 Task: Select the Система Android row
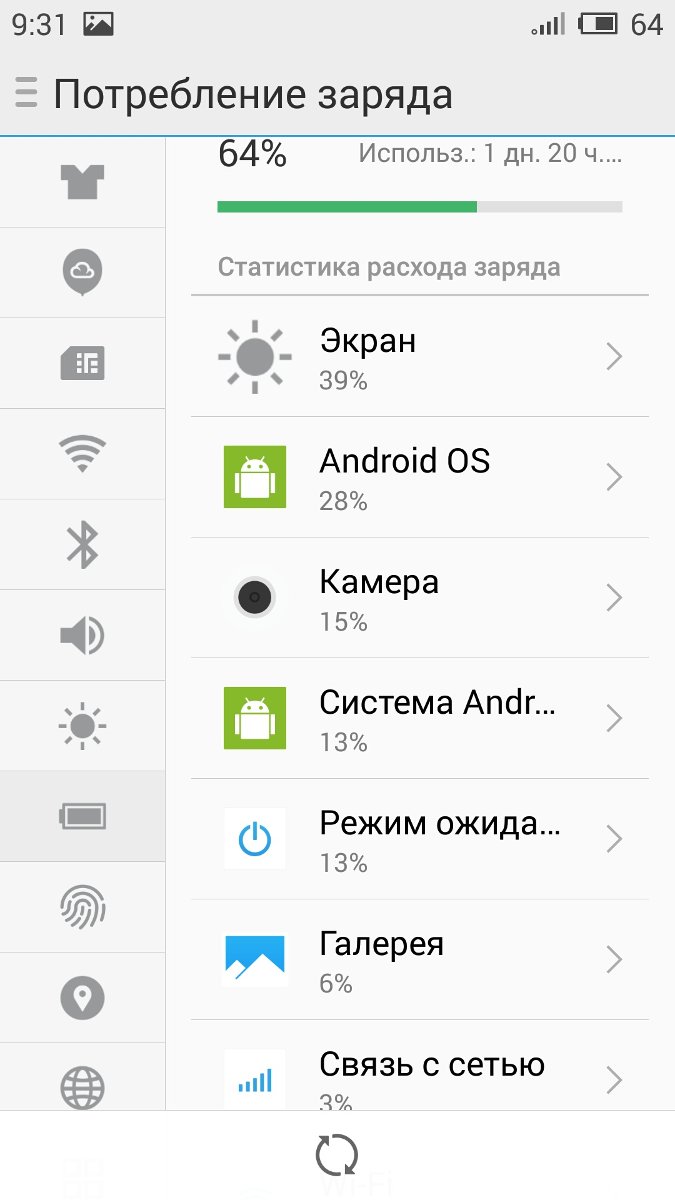click(x=420, y=718)
